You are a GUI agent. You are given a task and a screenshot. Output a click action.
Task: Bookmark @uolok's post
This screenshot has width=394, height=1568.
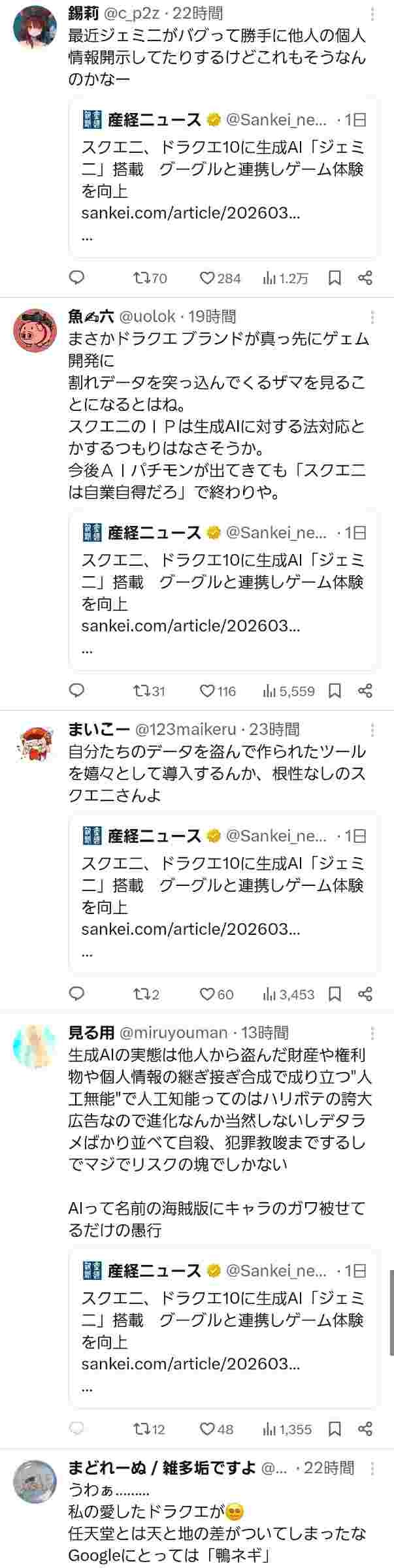[335, 691]
